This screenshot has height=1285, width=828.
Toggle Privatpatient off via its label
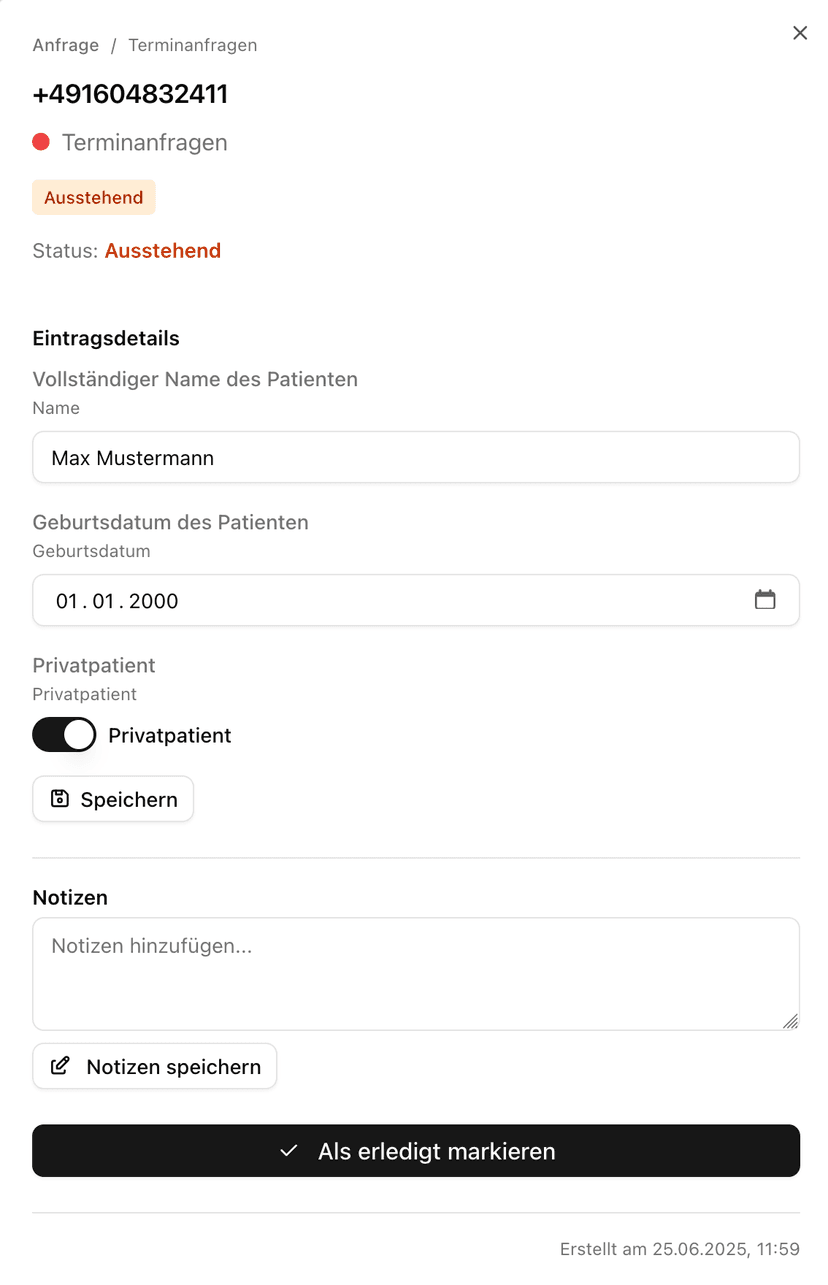click(x=169, y=735)
